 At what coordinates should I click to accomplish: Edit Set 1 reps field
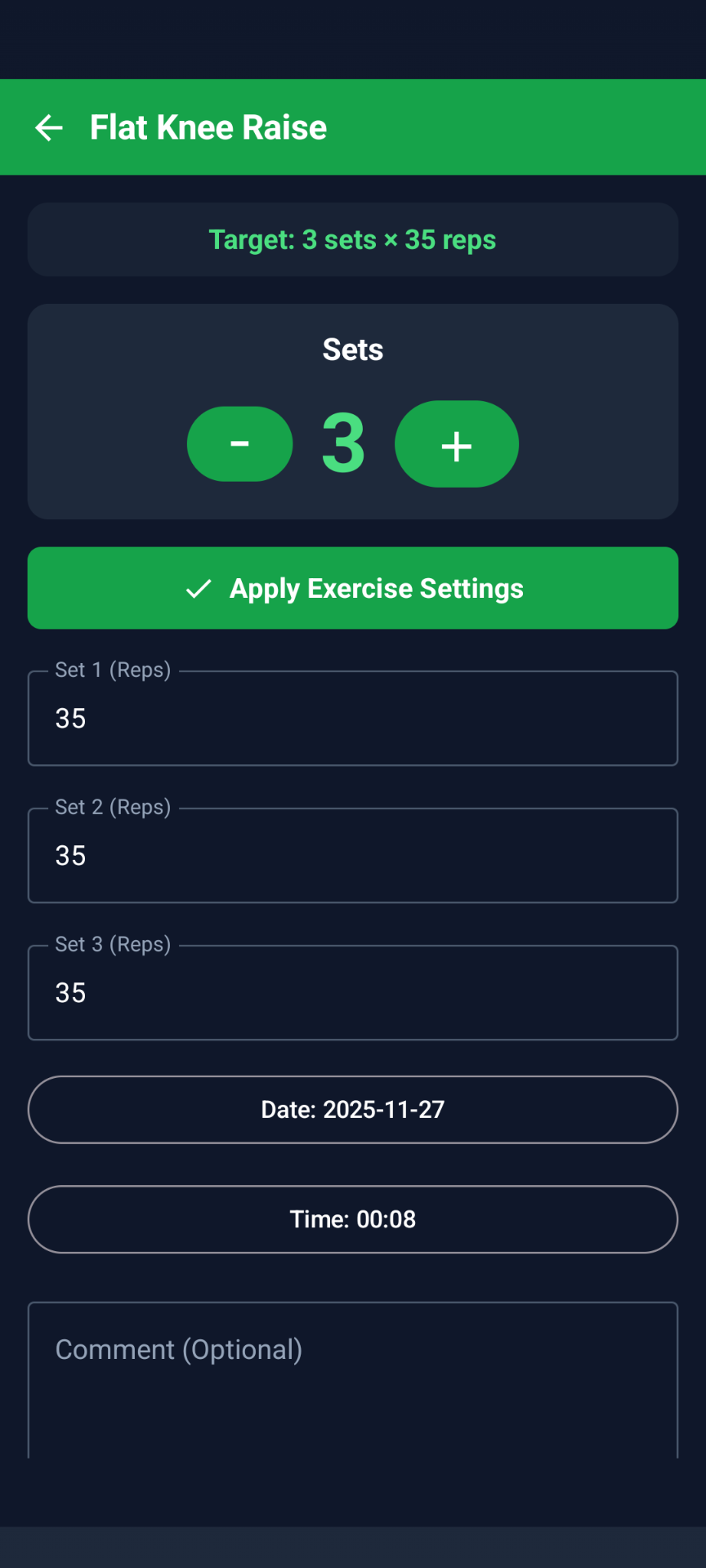(x=353, y=719)
